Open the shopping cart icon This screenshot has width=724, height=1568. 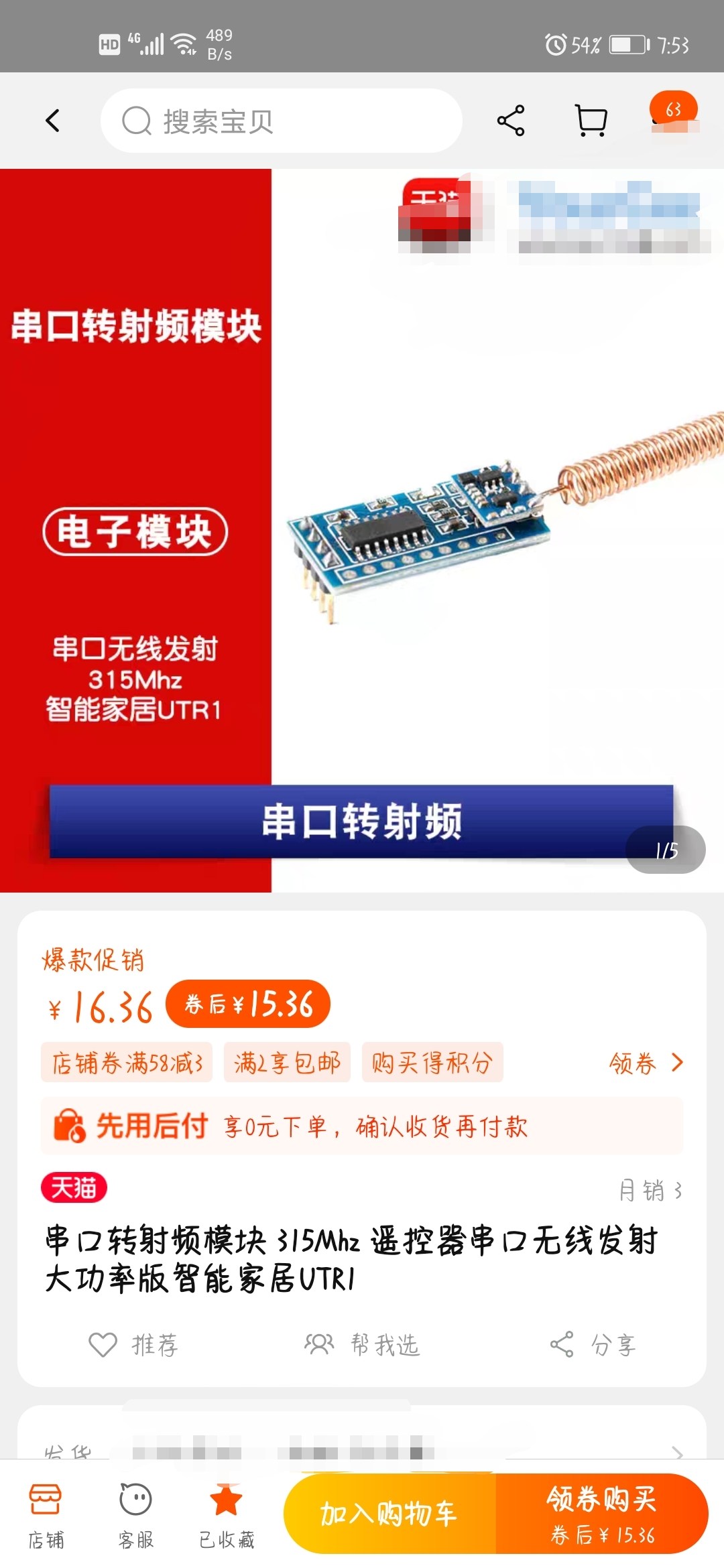(591, 121)
